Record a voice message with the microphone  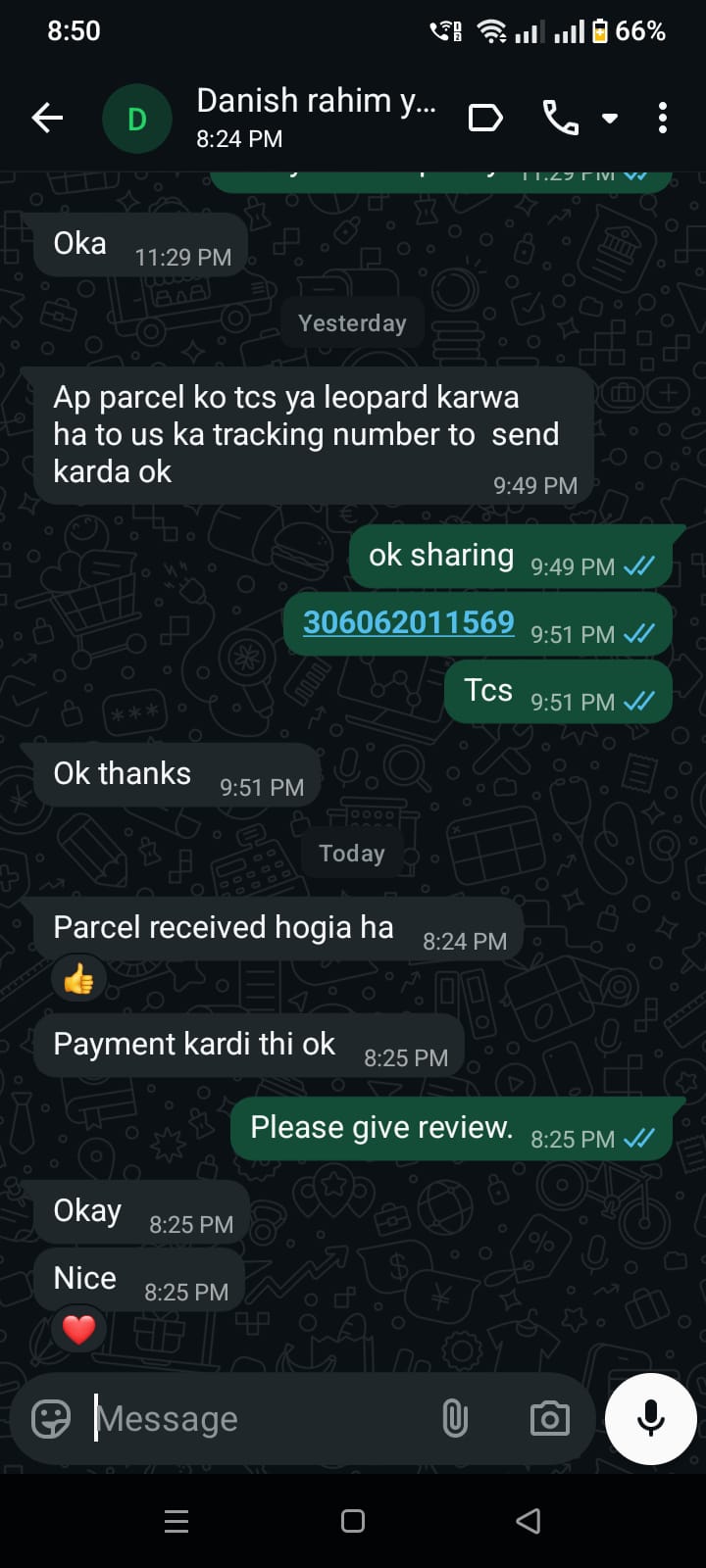click(x=651, y=1418)
